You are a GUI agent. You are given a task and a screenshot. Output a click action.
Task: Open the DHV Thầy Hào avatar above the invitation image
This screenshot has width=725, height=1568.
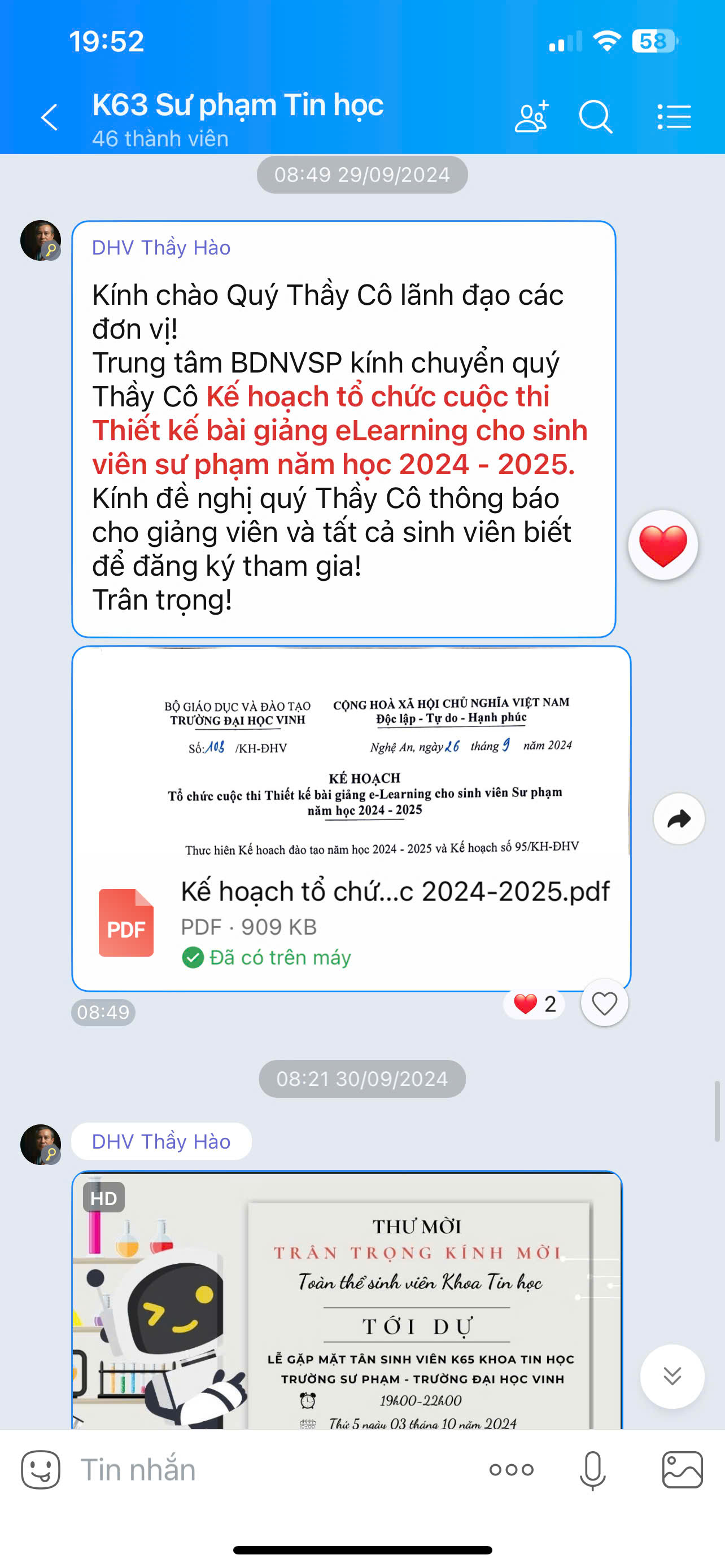coord(41,1144)
